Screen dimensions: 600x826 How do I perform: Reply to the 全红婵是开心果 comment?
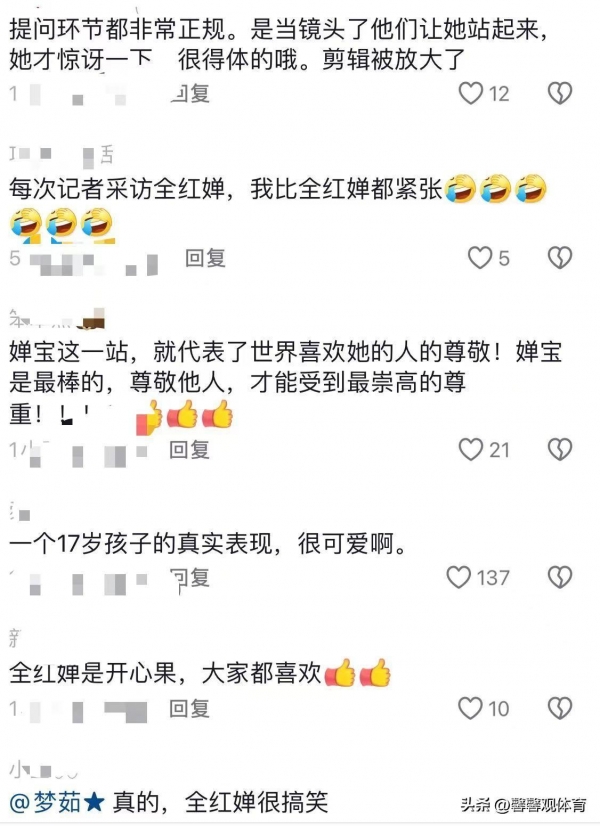click(x=189, y=708)
